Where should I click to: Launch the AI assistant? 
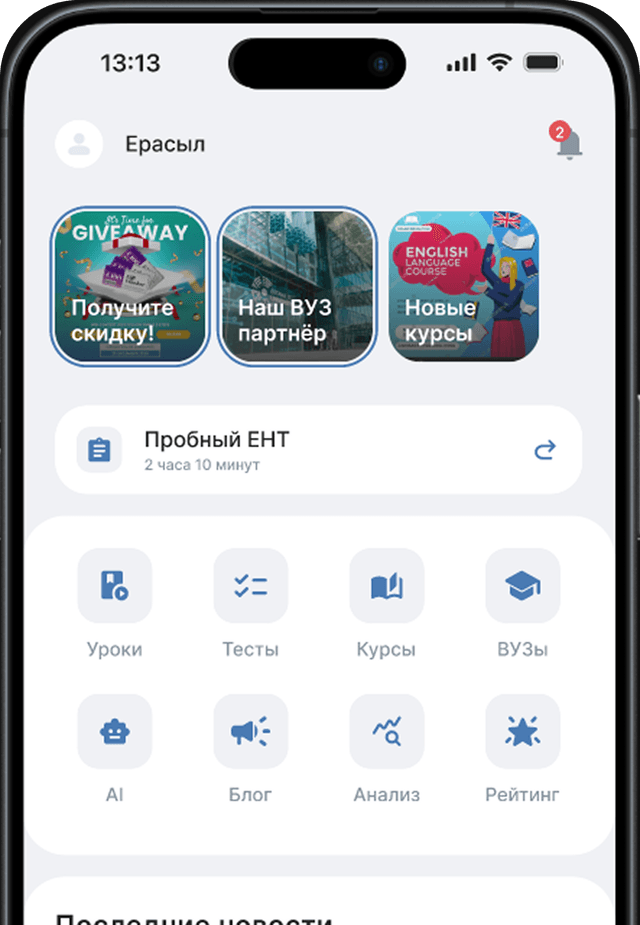click(x=115, y=732)
